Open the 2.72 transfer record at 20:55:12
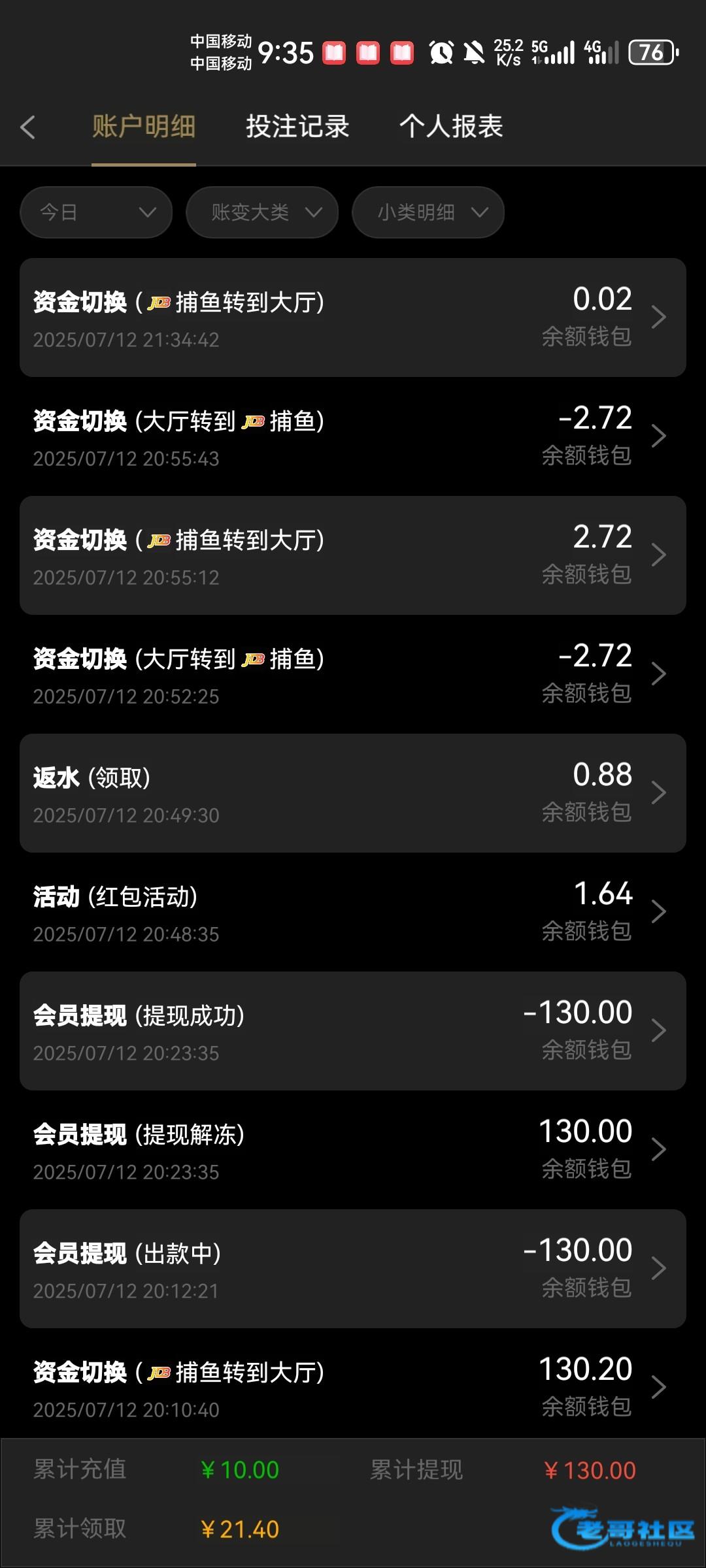Viewport: 706px width, 1568px height. pyautogui.click(x=353, y=555)
